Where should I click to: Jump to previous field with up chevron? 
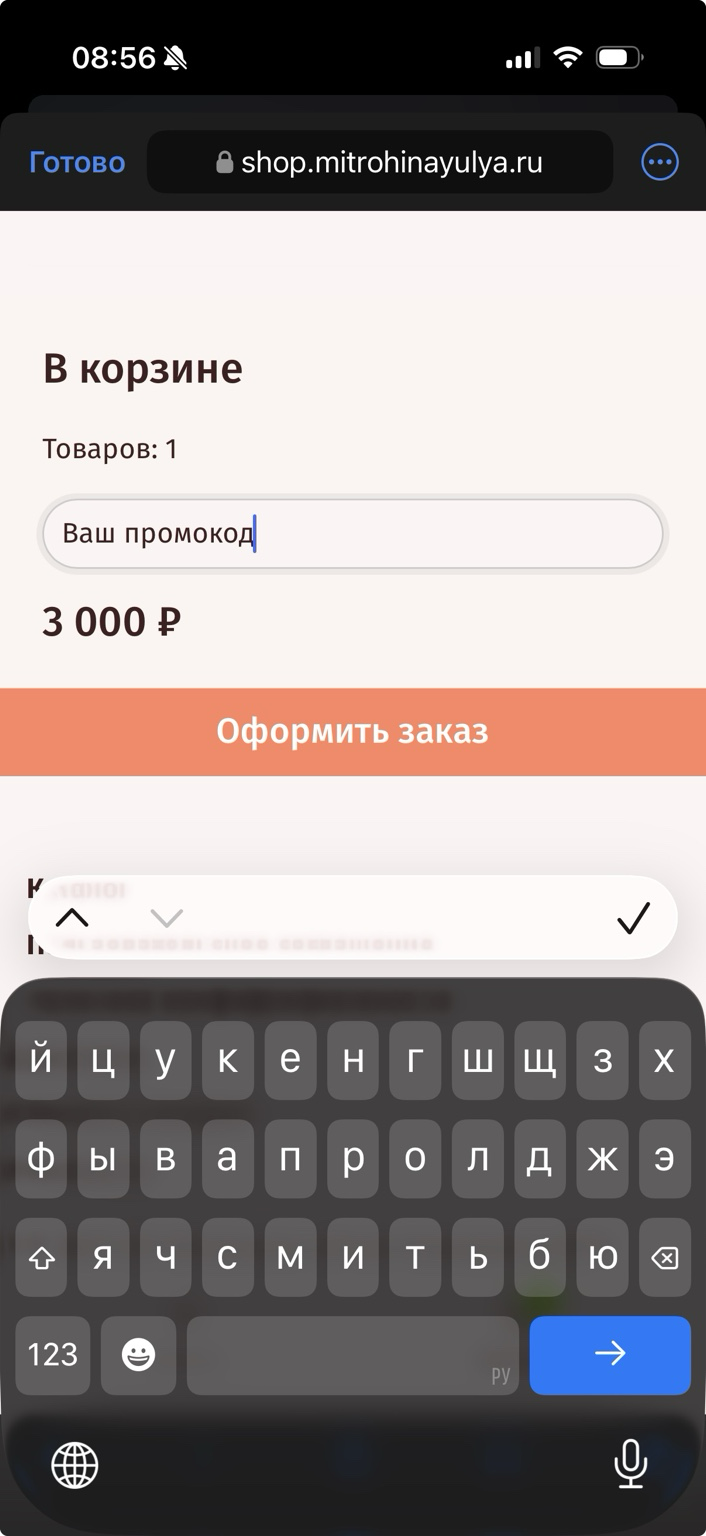tap(72, 918)
